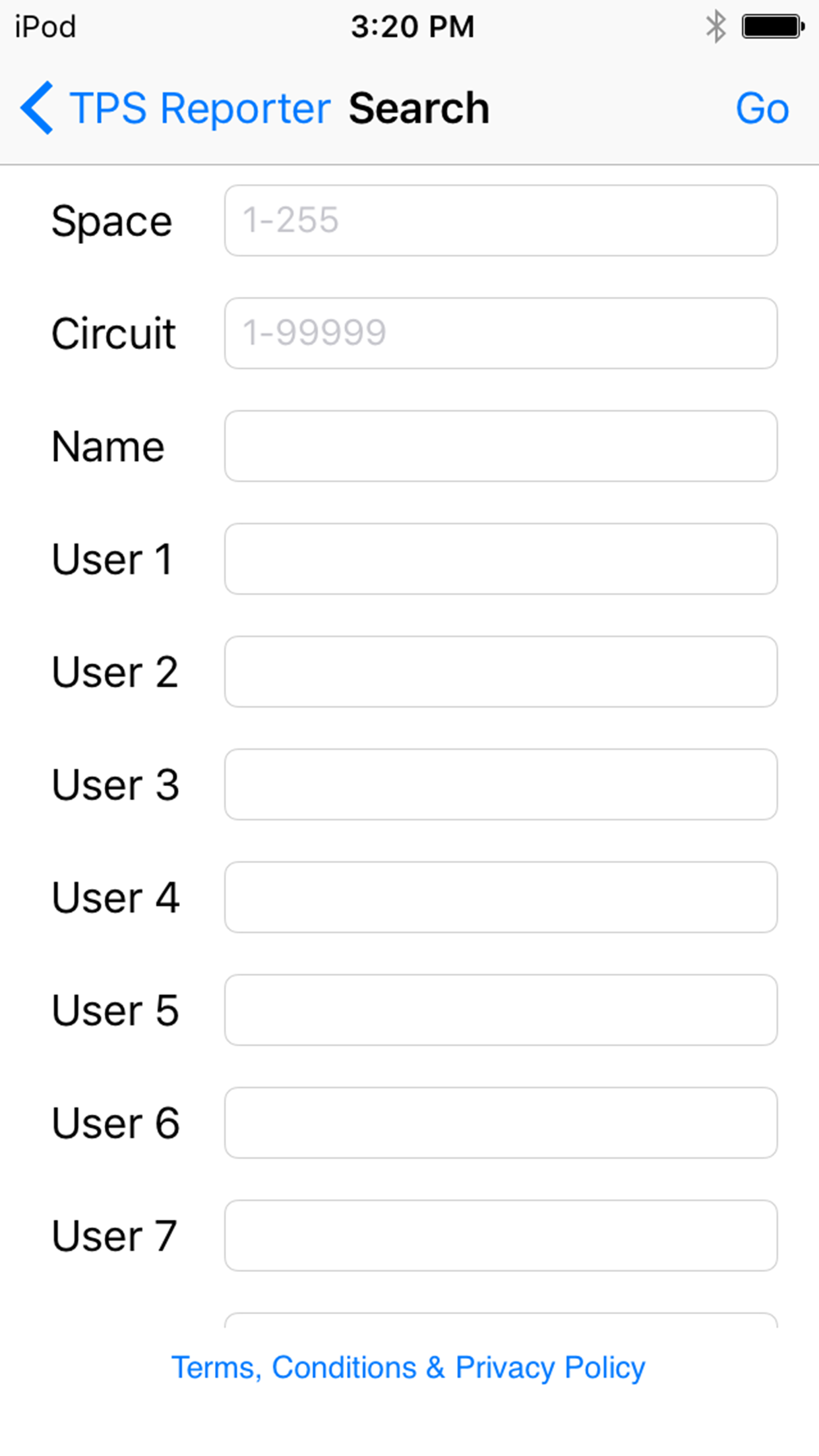Select the Search title
The height and width of the screenshot is (1456, 819).
point(419,107)
